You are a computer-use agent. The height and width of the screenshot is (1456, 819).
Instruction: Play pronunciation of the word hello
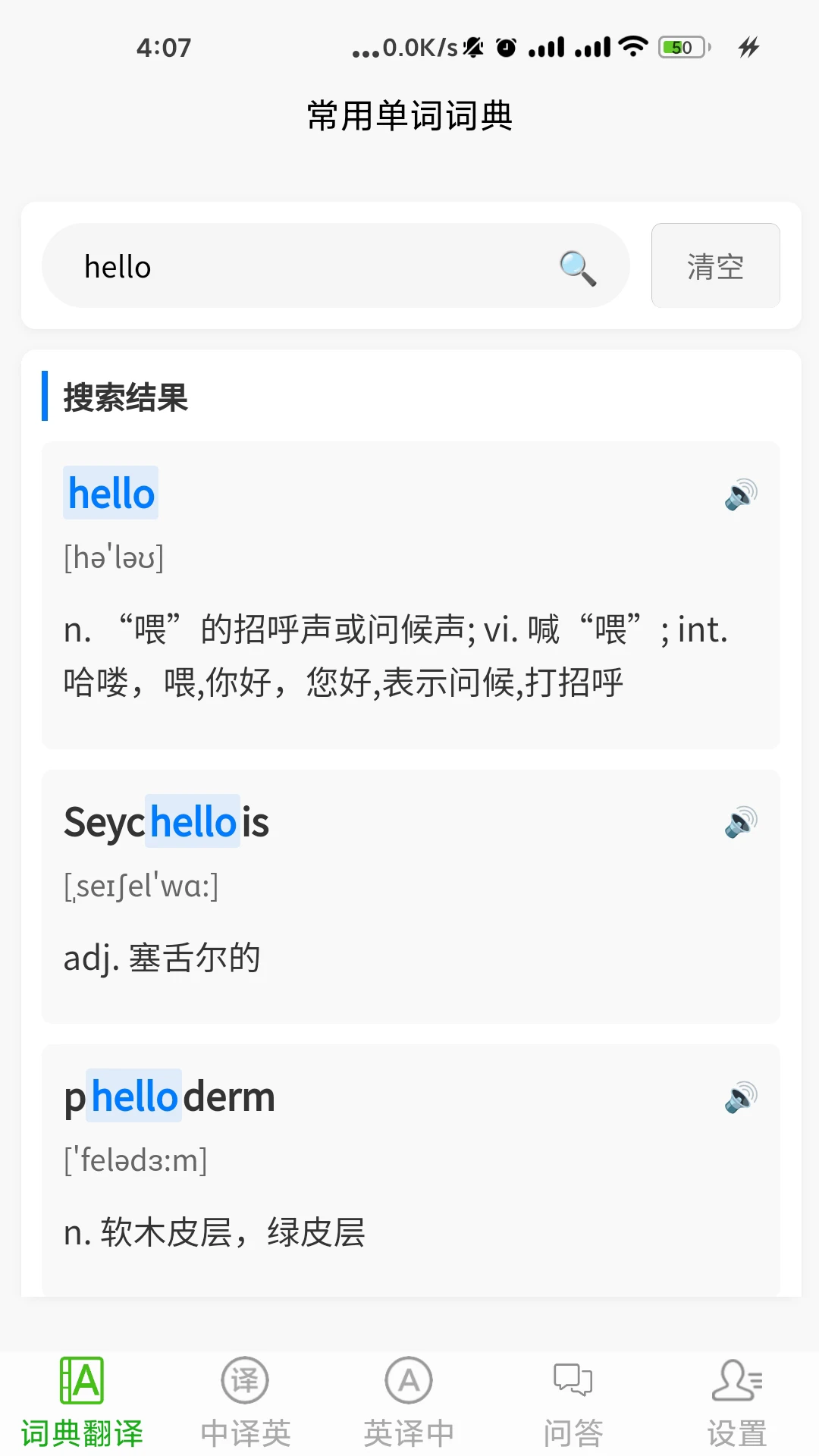[739, 494]
